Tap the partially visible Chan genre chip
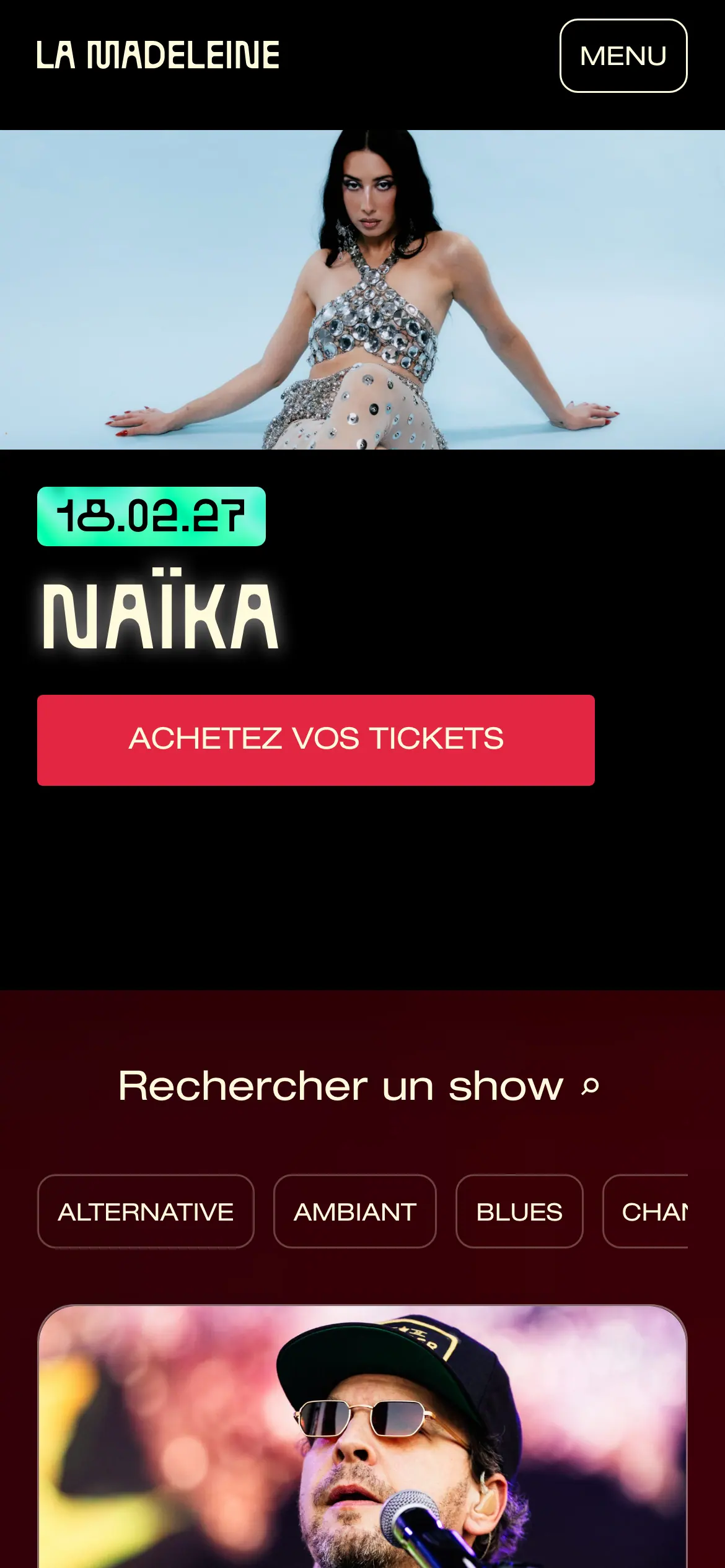725x1568 pixels. (645, 1211)
